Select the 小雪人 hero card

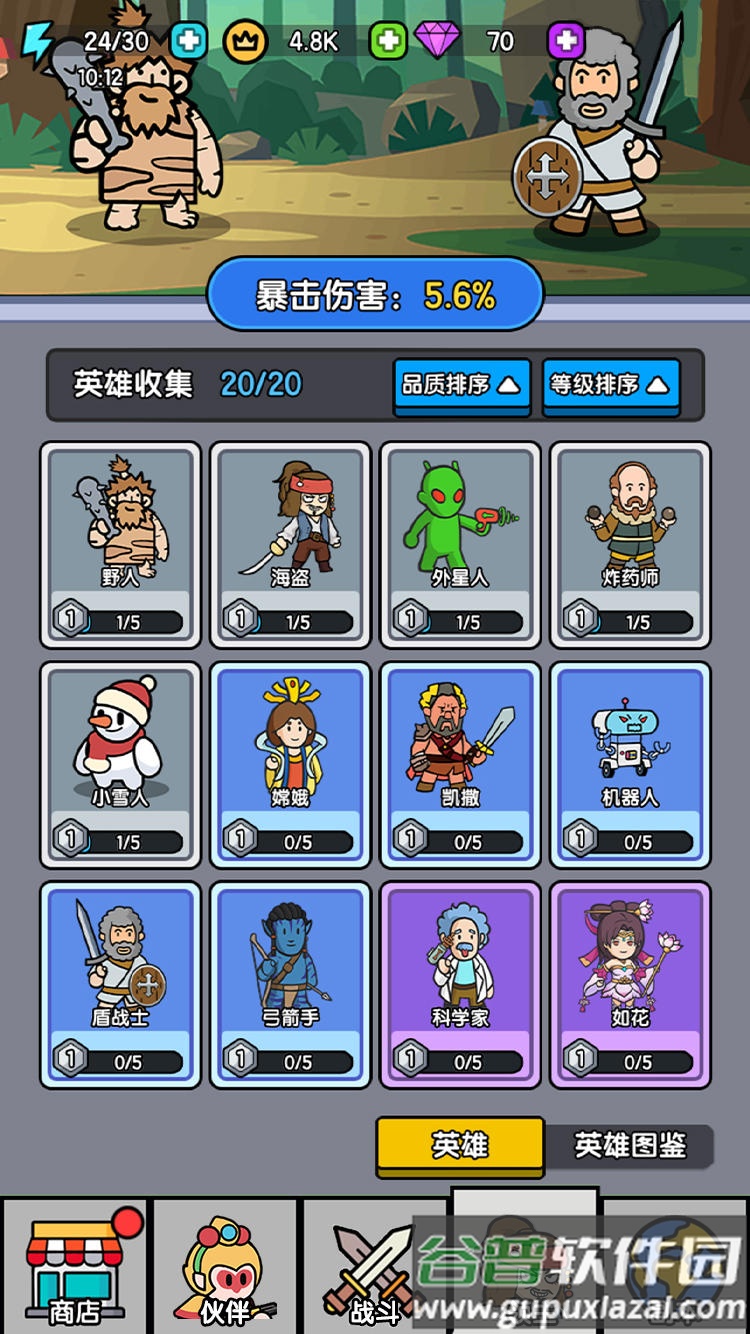121,765
